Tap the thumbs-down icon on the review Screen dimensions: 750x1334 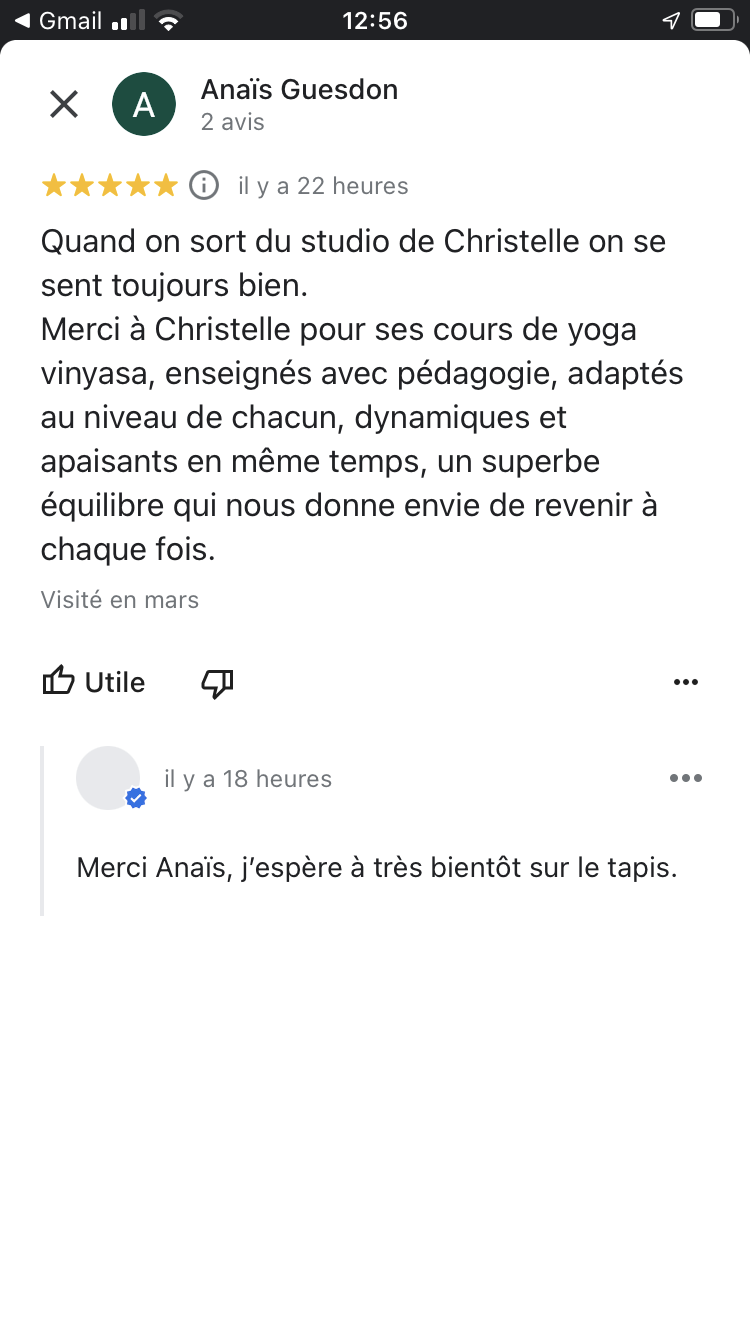pos(217,683)
